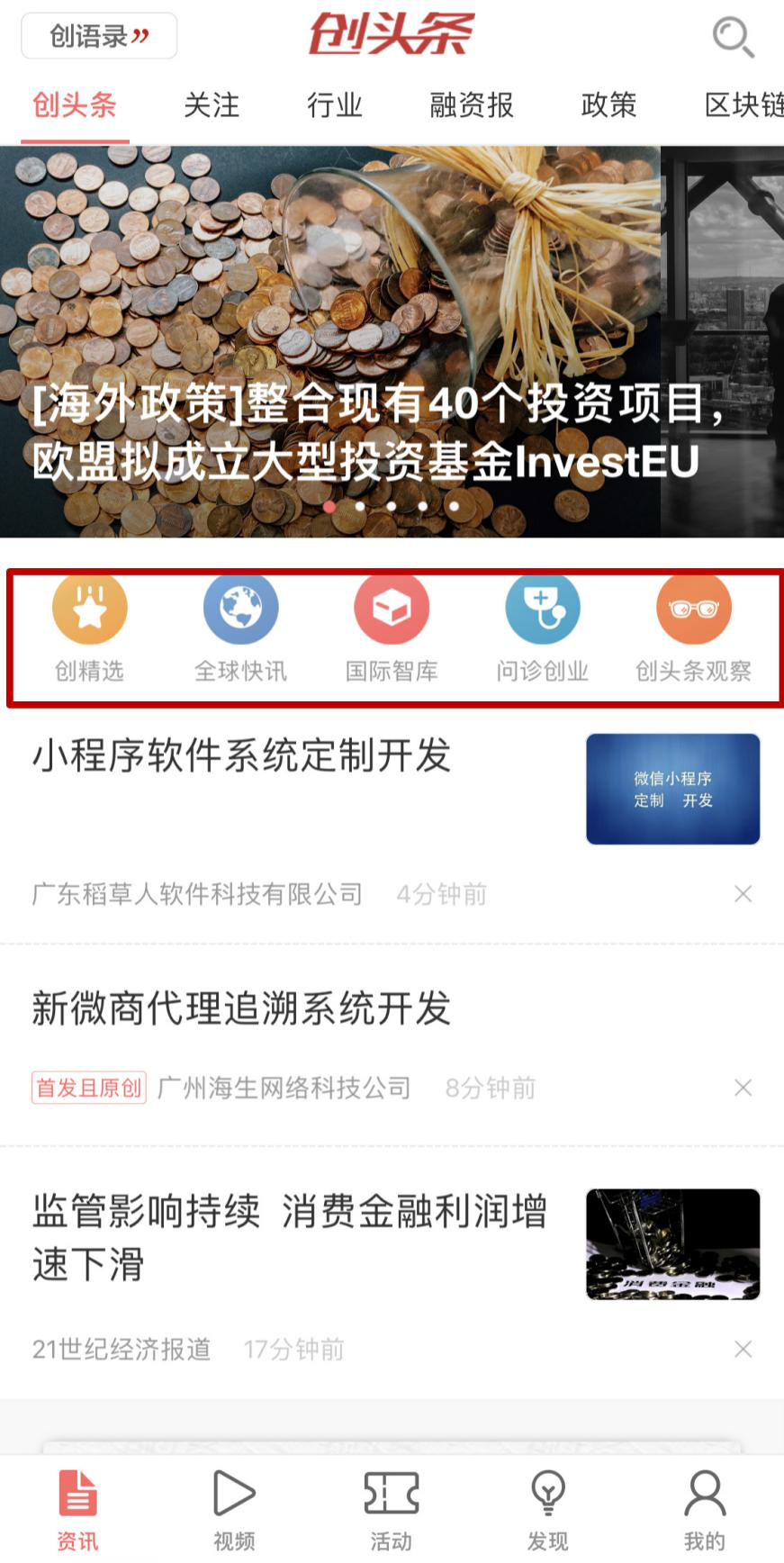This screenshot has height=1563, width=784.
Task: Dismiss the 小程序软件系统定制开发 article
Action: (743, 894)
